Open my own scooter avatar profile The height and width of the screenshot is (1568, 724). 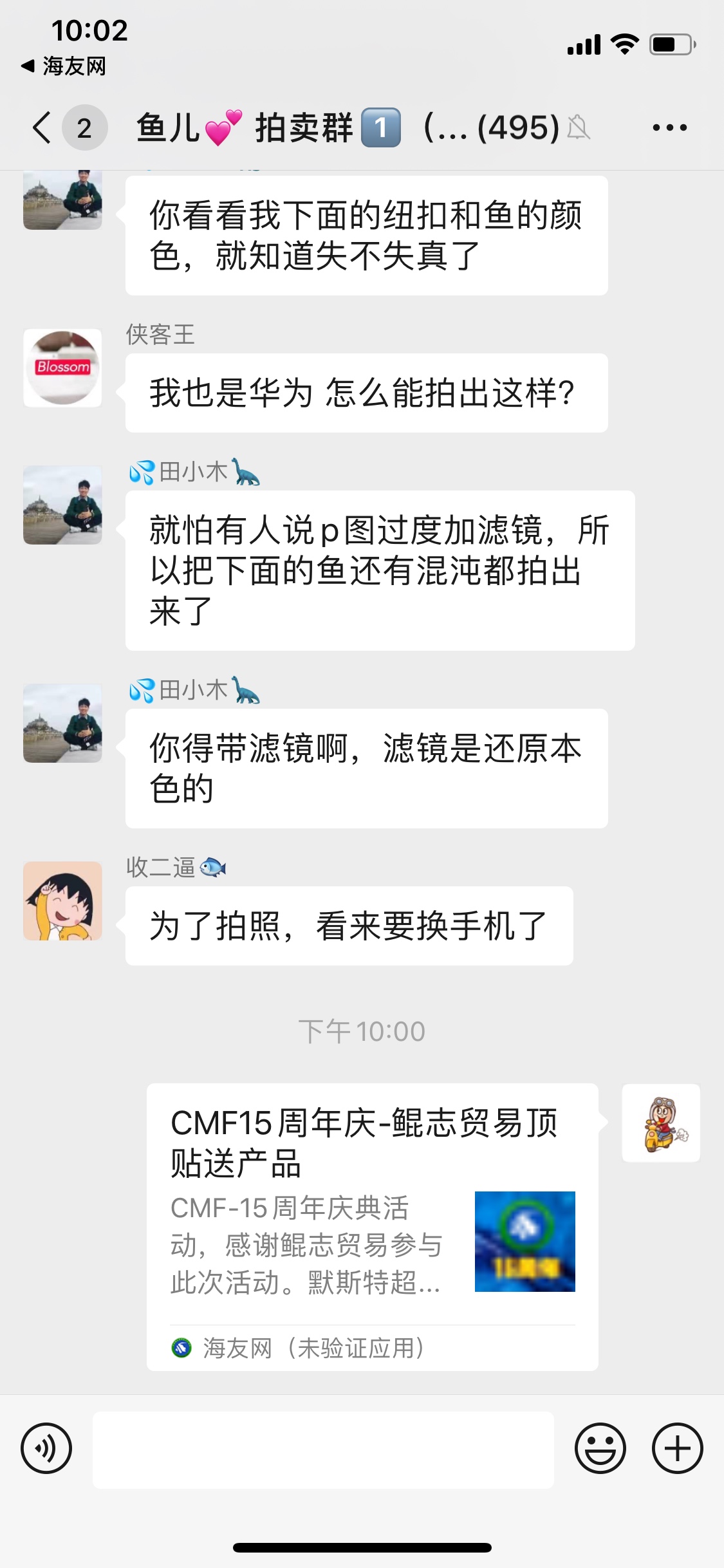tap(661, 1123)
